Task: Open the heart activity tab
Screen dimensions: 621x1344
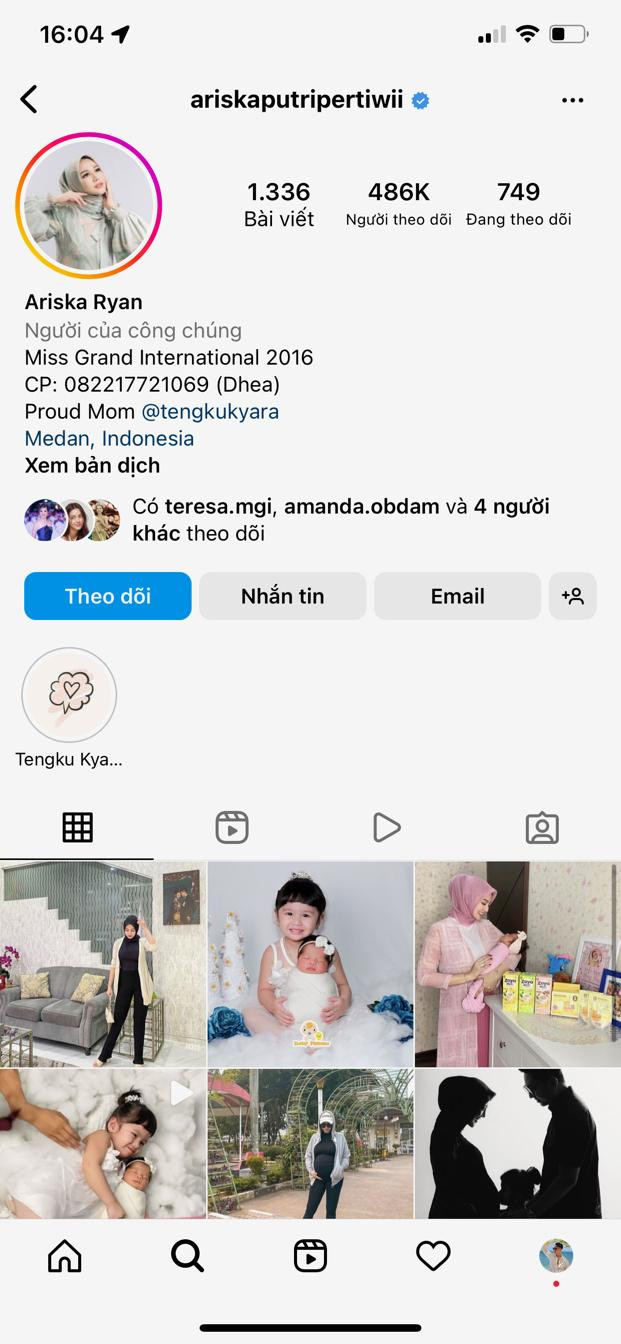Action: pos(433,1256)
